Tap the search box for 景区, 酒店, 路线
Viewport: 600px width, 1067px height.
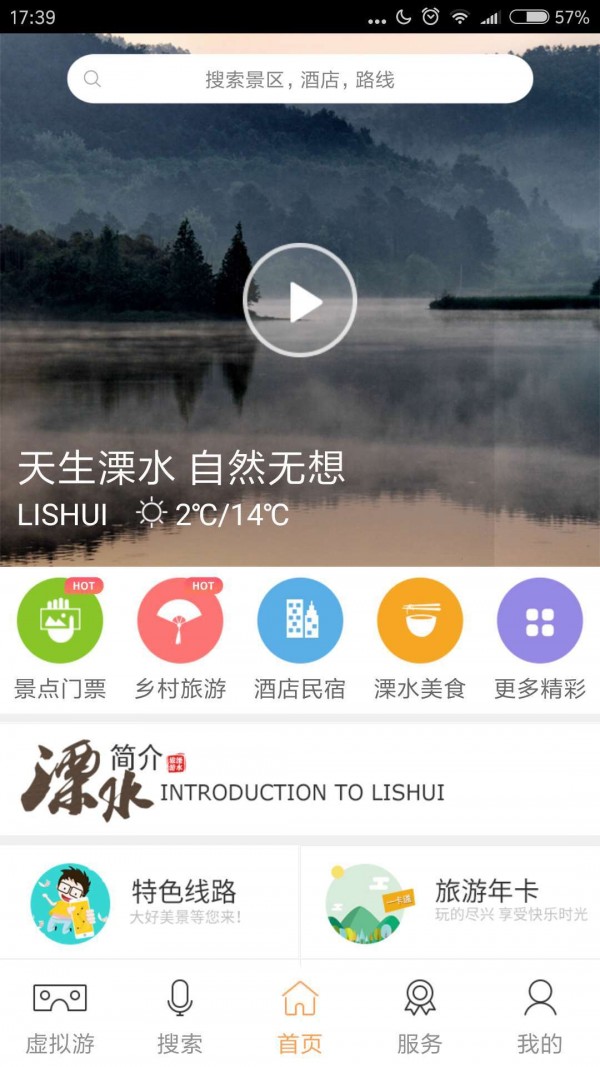[300, 79]
